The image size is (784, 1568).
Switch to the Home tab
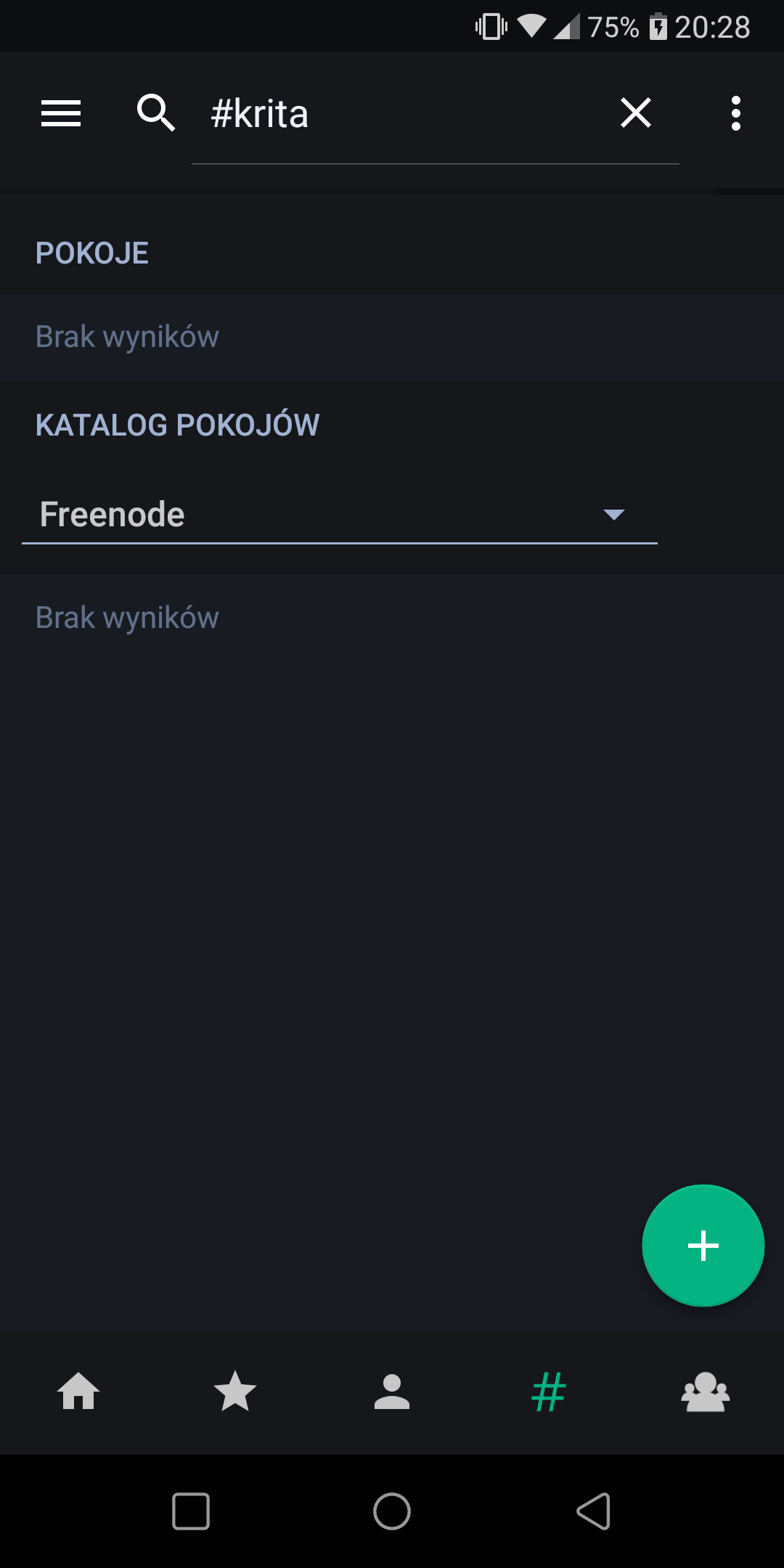78,1392
